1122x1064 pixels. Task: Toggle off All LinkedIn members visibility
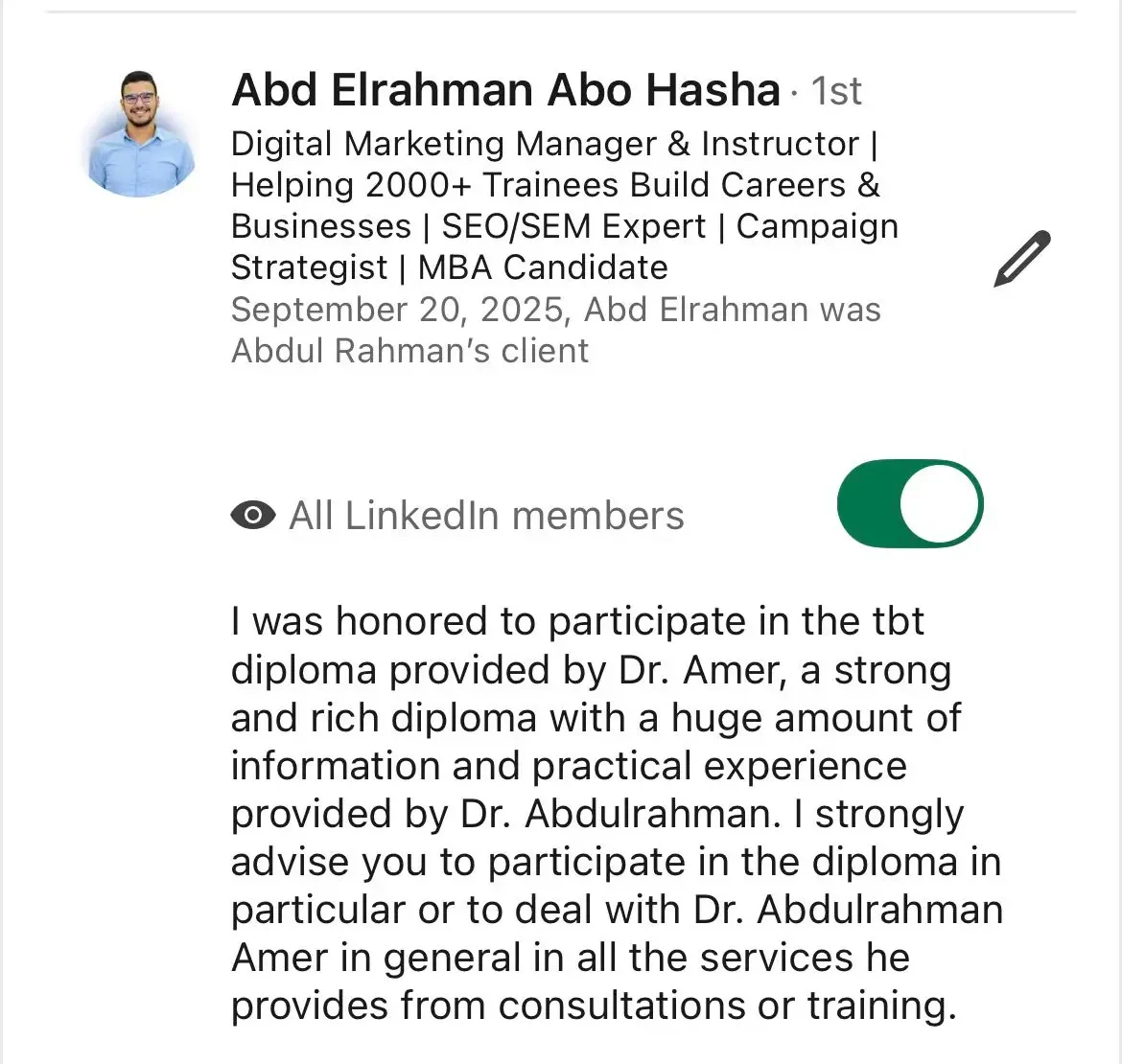(909, 504)
